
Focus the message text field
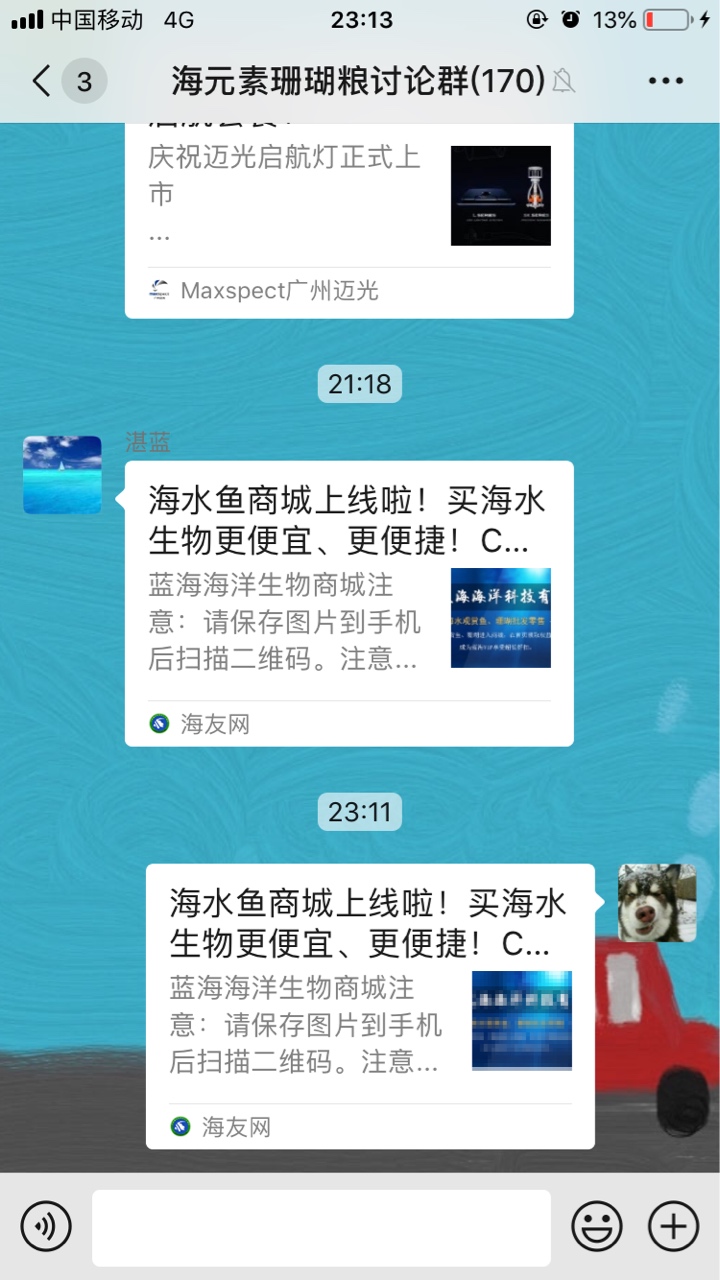[321, 1227]
